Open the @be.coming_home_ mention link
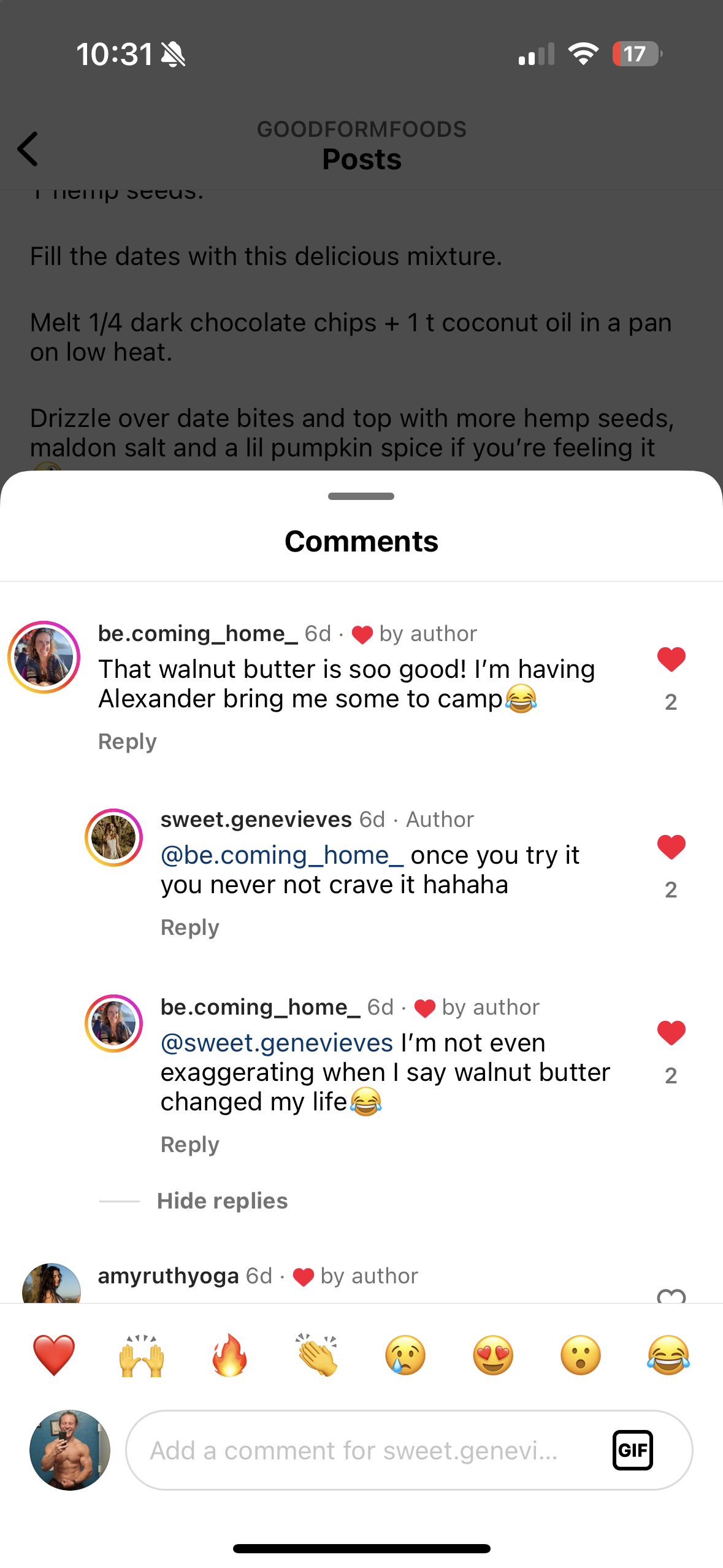Screen dimensions: 723x1568 (x=282, y=855)
